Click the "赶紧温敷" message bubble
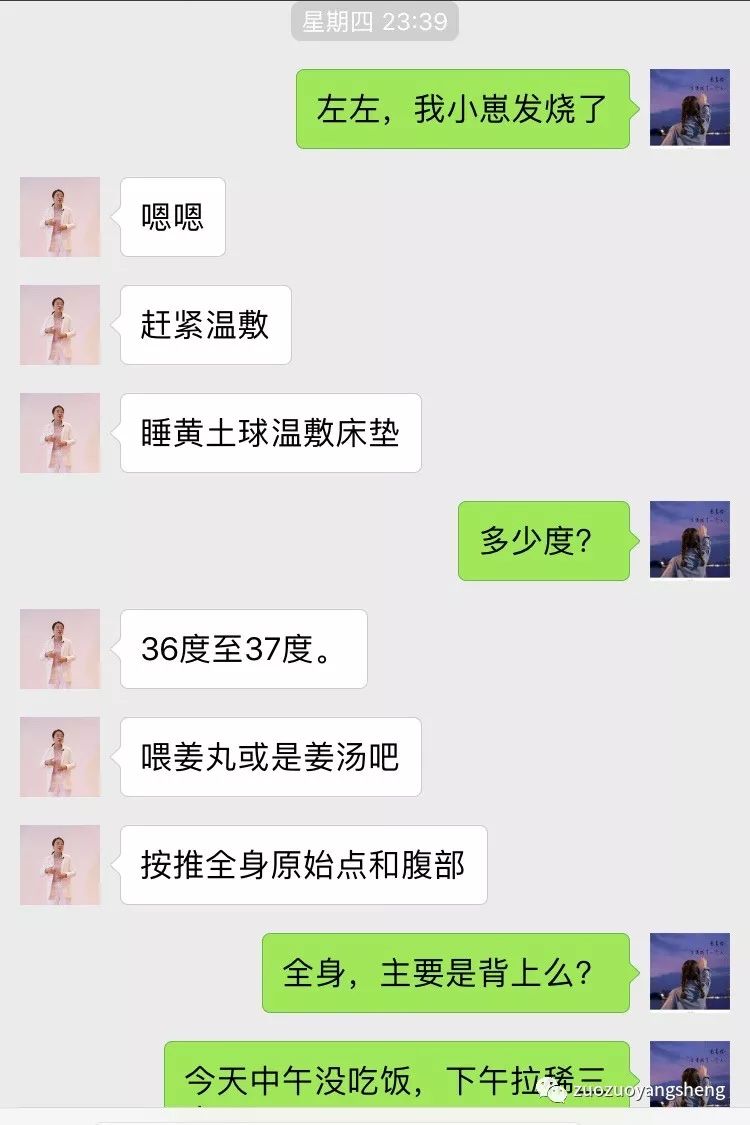Screen dimensions: 750x1125 click(205, 325)
